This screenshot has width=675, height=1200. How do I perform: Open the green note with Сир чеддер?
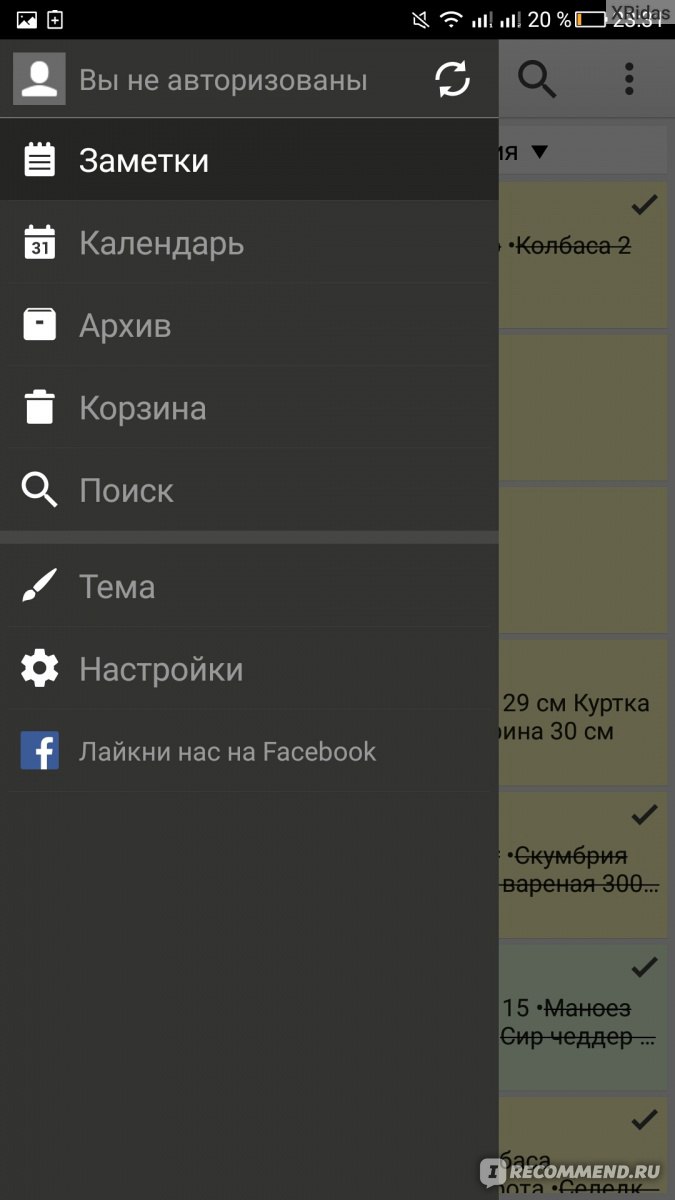(x=583, y=1017)
